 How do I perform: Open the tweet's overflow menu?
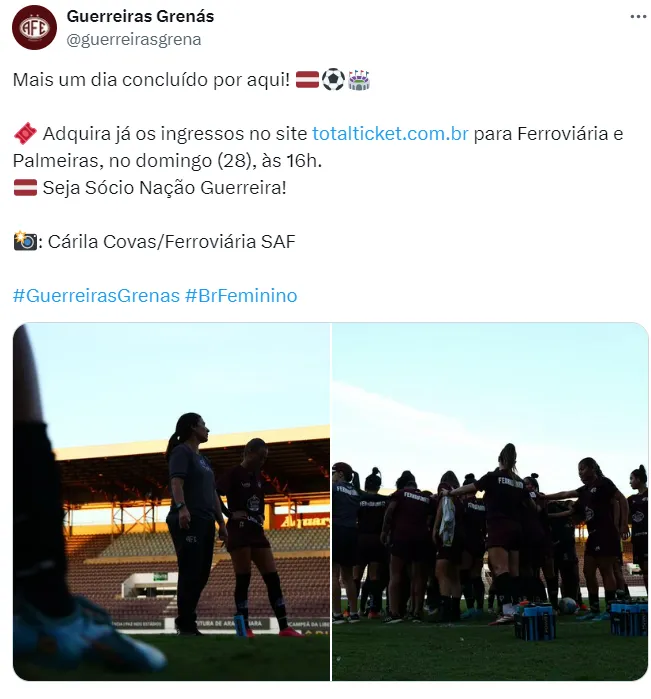point(638,17)
